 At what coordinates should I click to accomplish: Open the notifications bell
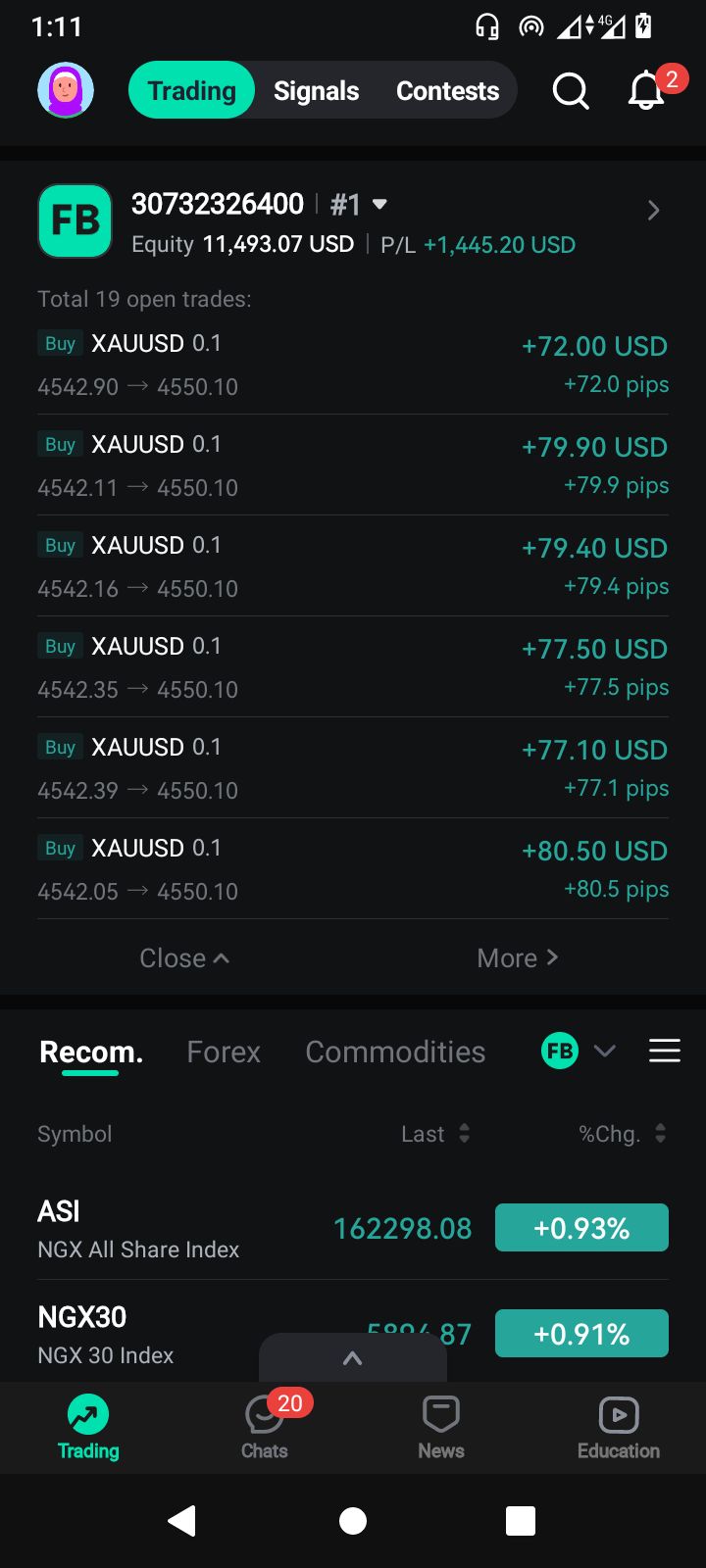click(647, 91)
